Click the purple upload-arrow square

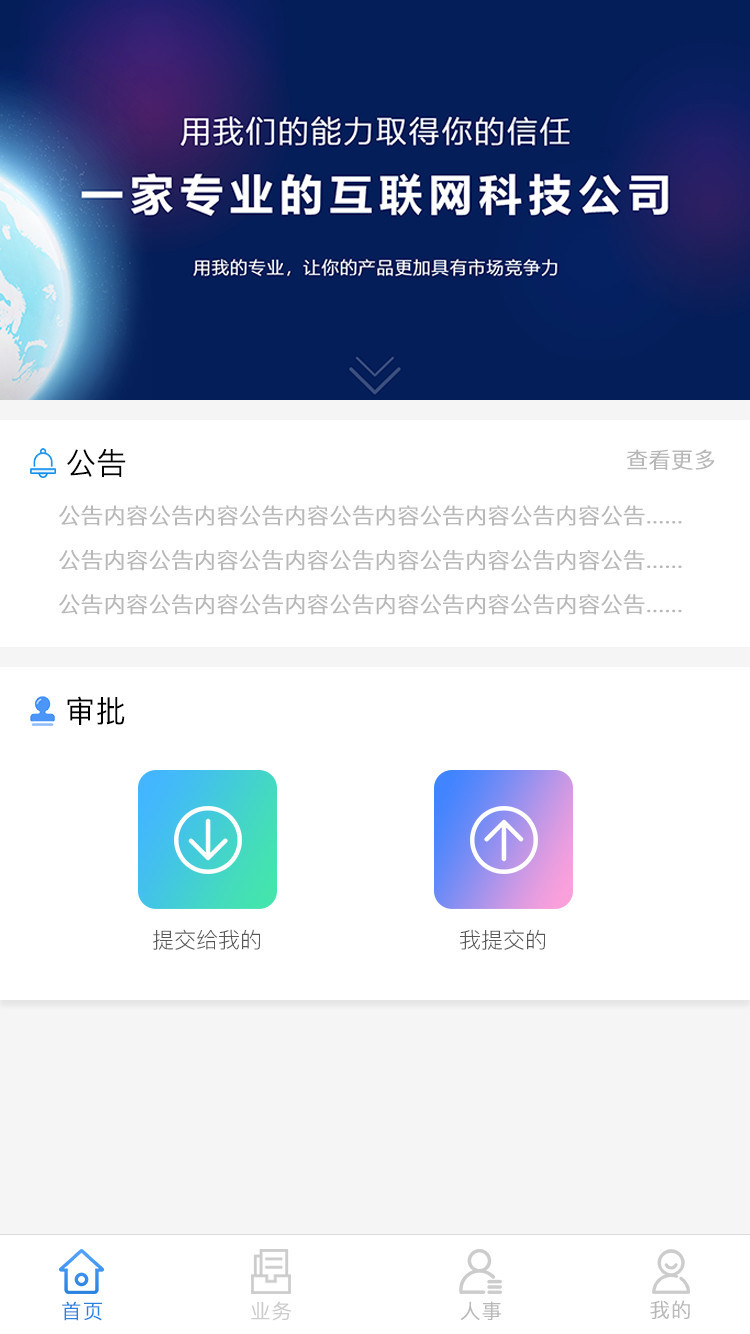[x=503, y=839]
